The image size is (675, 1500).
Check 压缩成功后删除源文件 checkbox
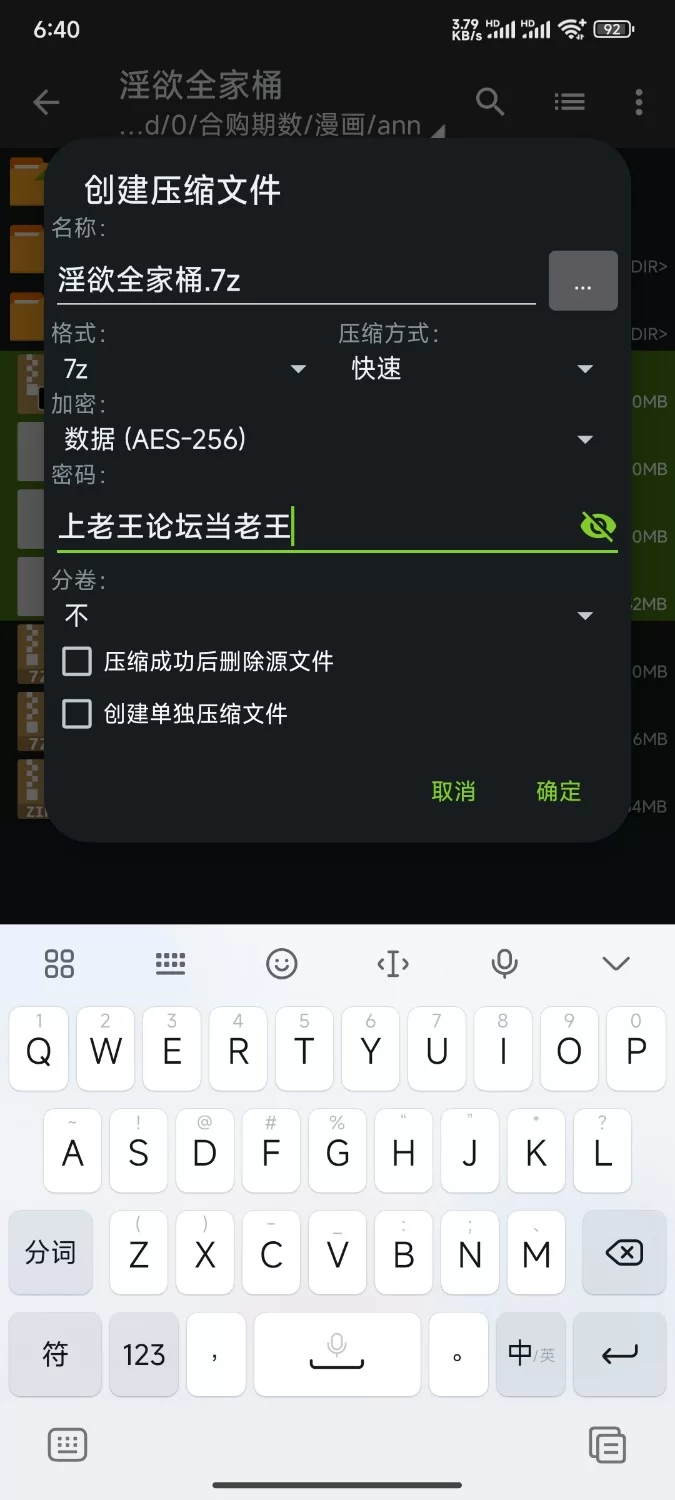click(x=78, y=662)
